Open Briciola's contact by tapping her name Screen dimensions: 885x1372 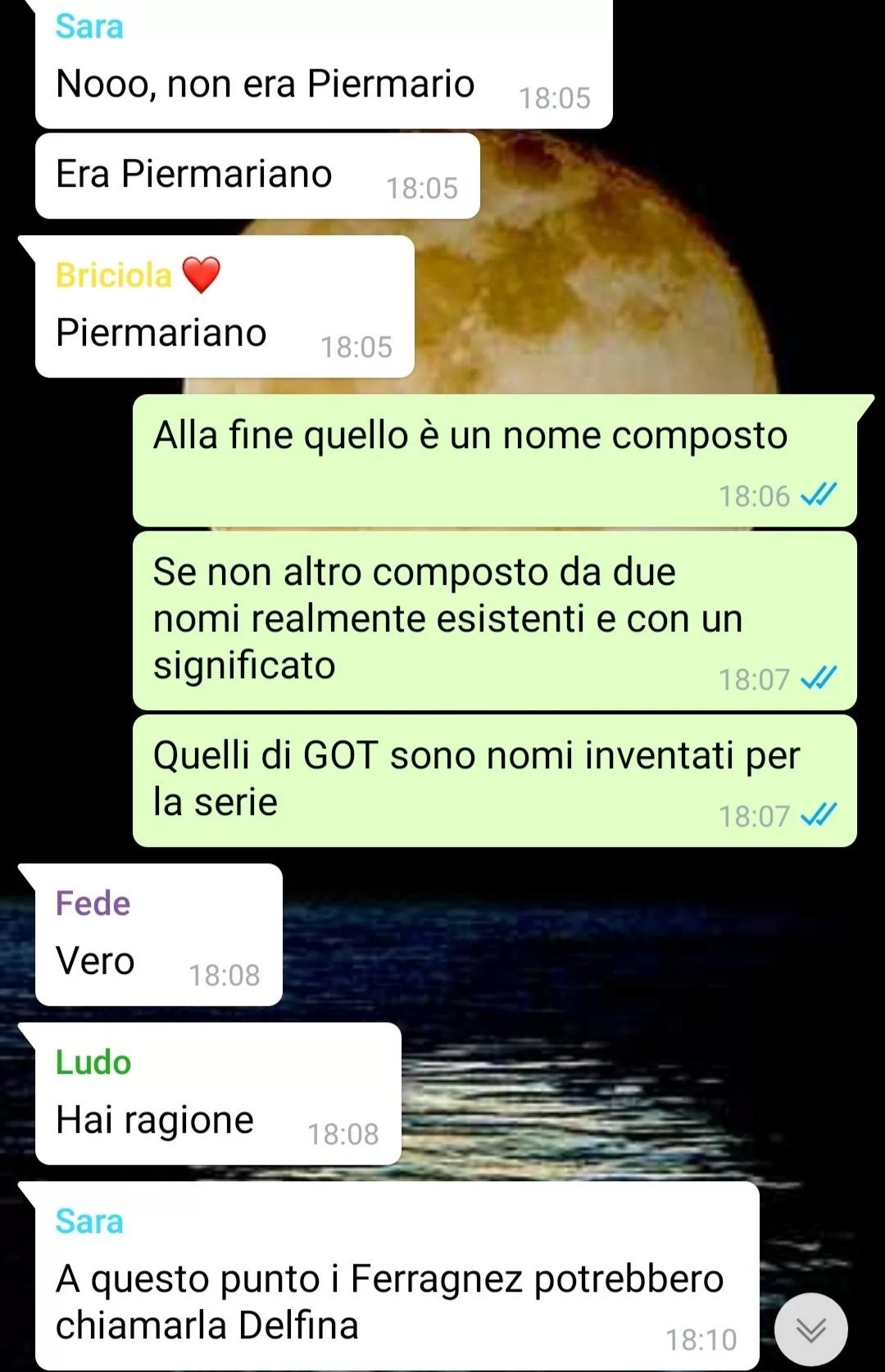(x=111, y=277)
